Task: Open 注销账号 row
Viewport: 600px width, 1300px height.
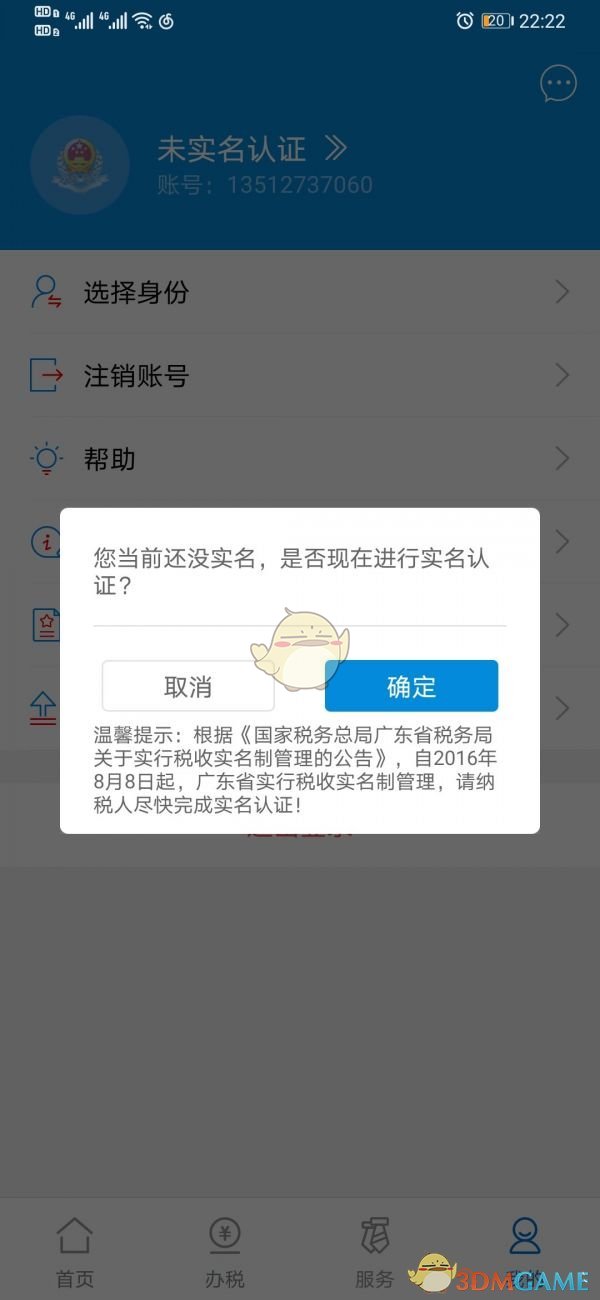Action: click(x=300, y=376)
